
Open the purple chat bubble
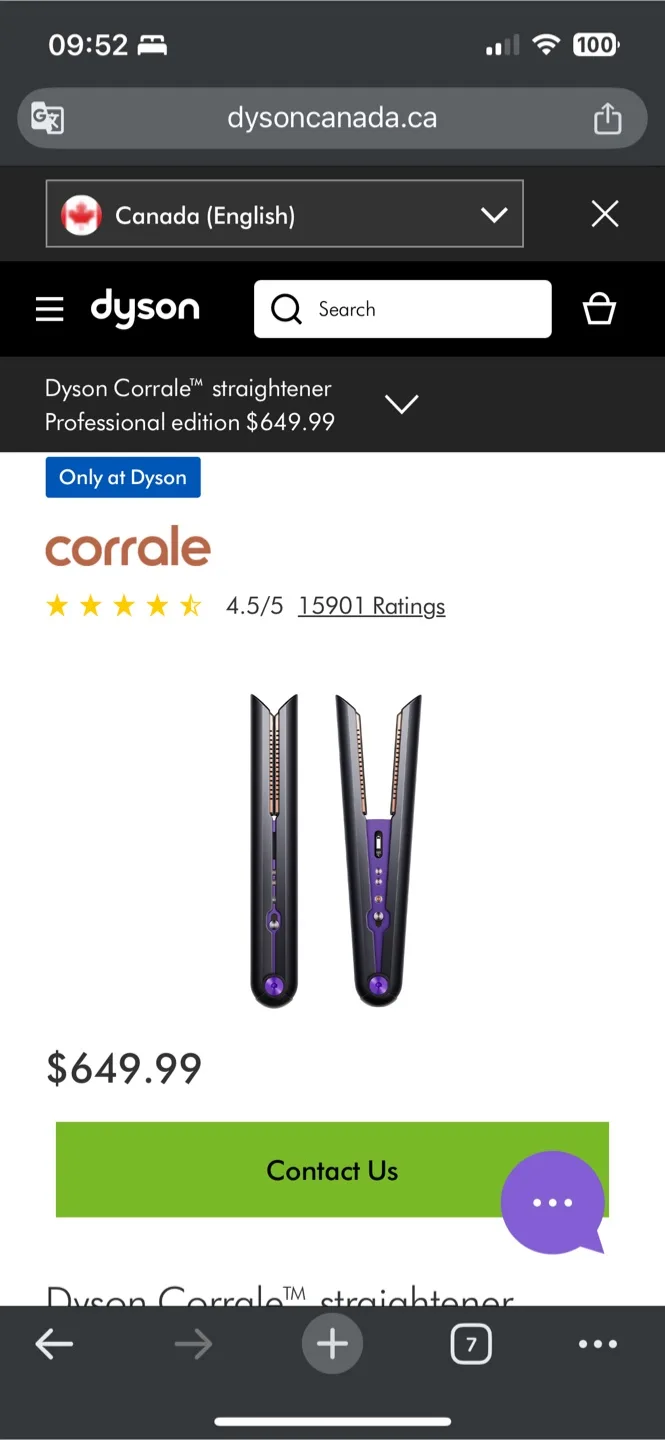point(553,1202)
